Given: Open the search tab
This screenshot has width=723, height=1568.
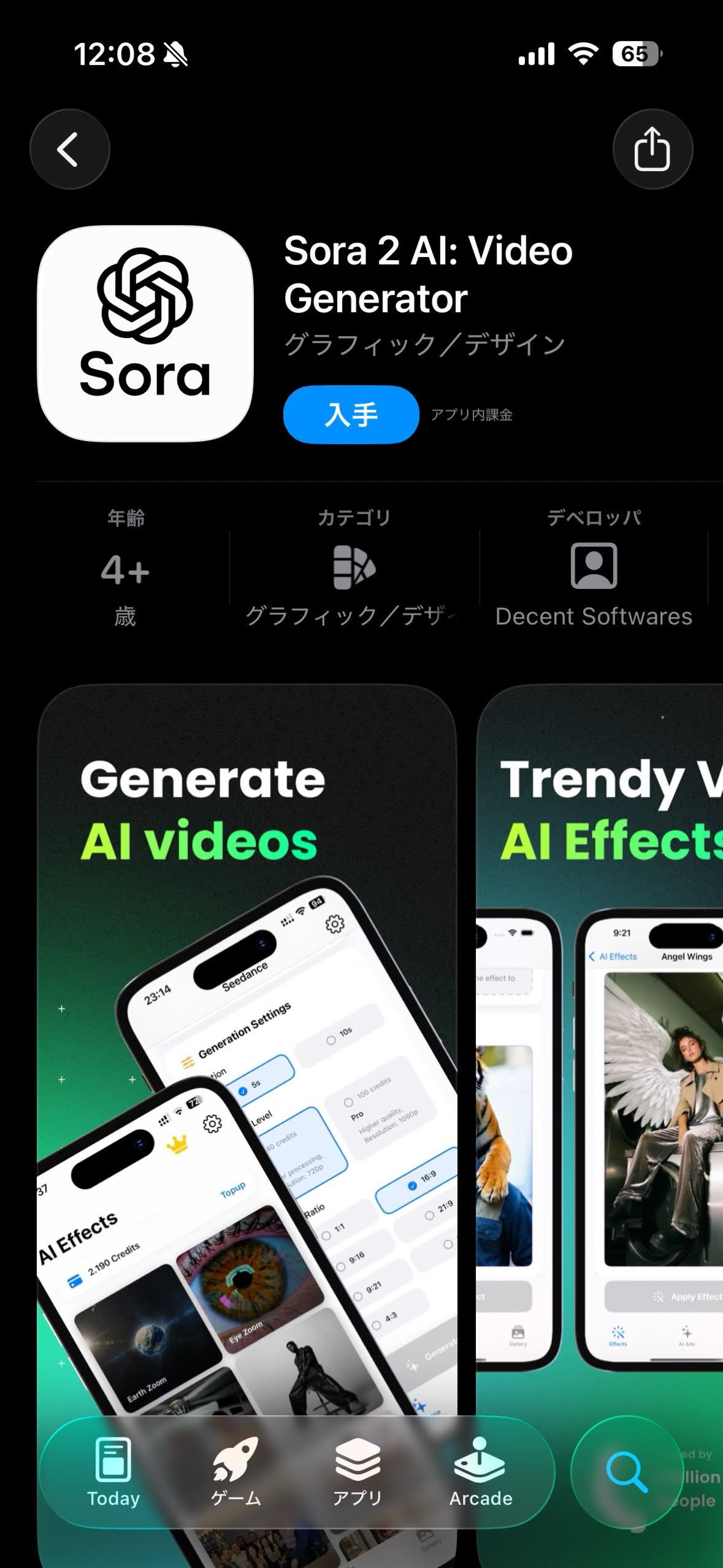Looking at the screenshot, I should tap(626, 1471).
